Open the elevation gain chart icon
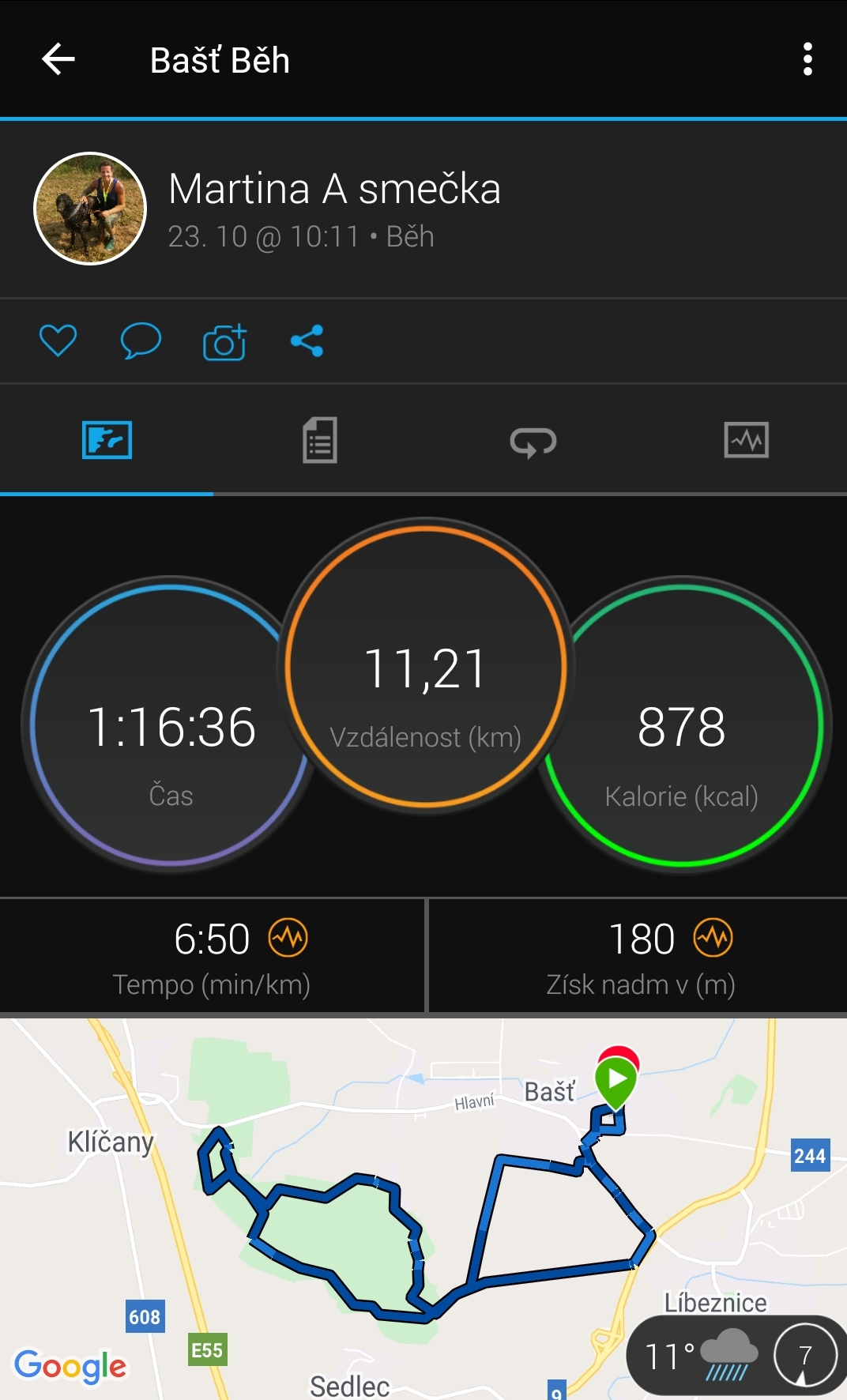 coord(713,938)
